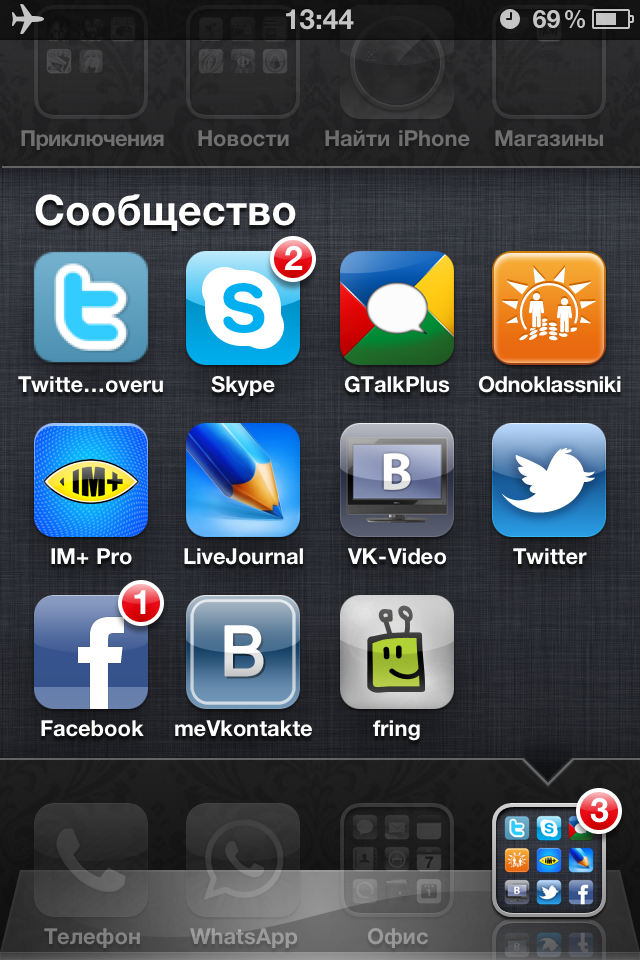Open meVkontakte

pos(243,652)
